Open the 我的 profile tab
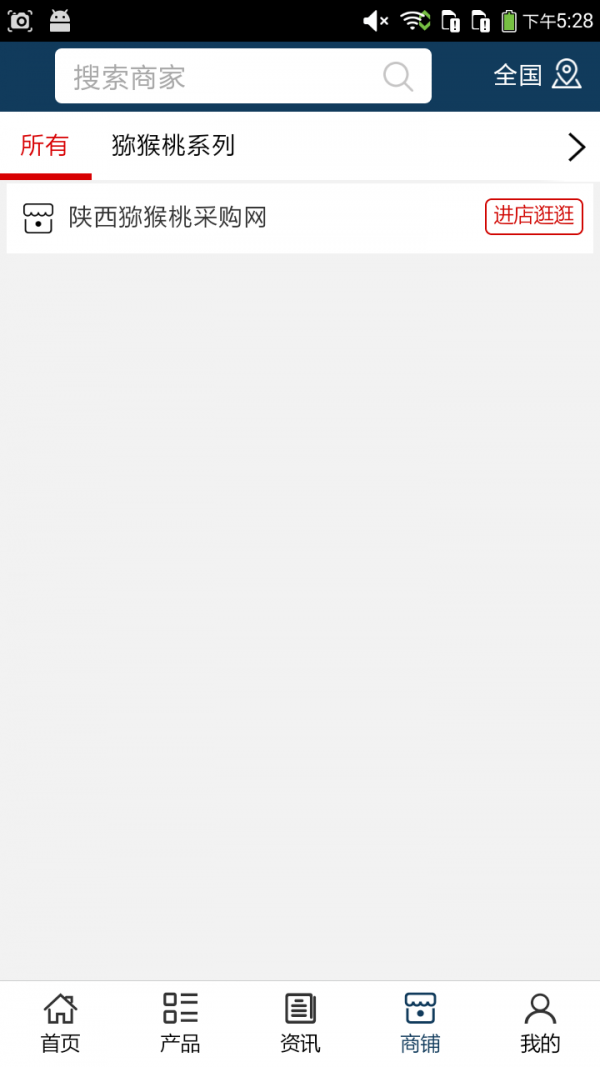 [x=540, y=1022]
